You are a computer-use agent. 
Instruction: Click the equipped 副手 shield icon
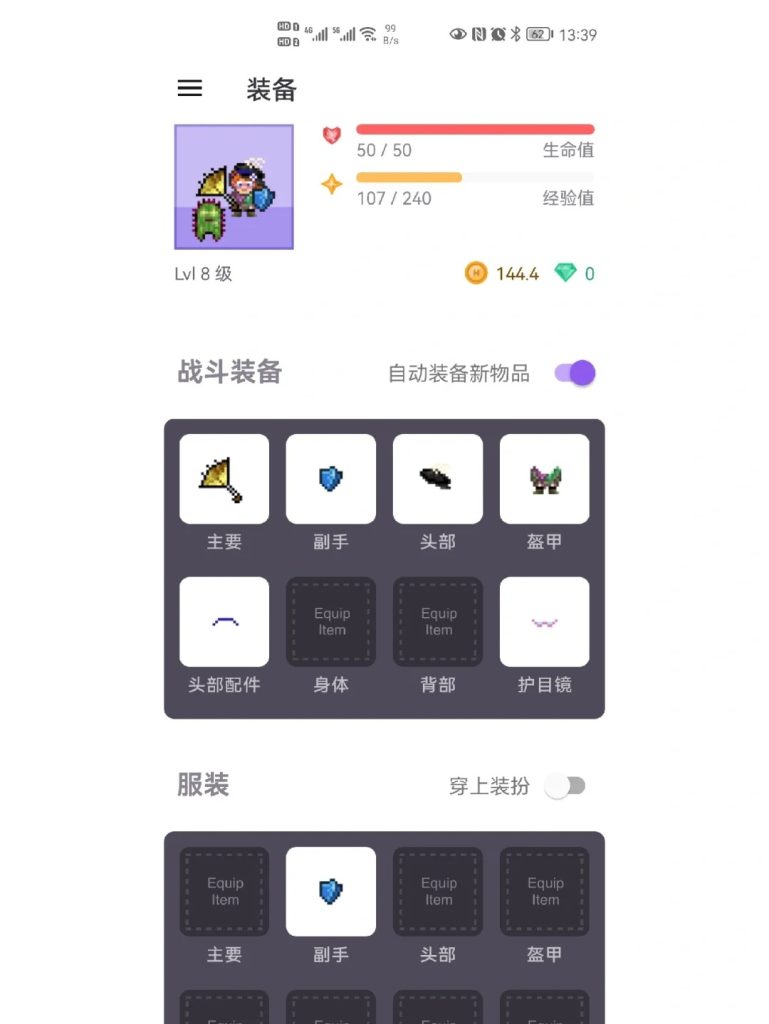330,478
